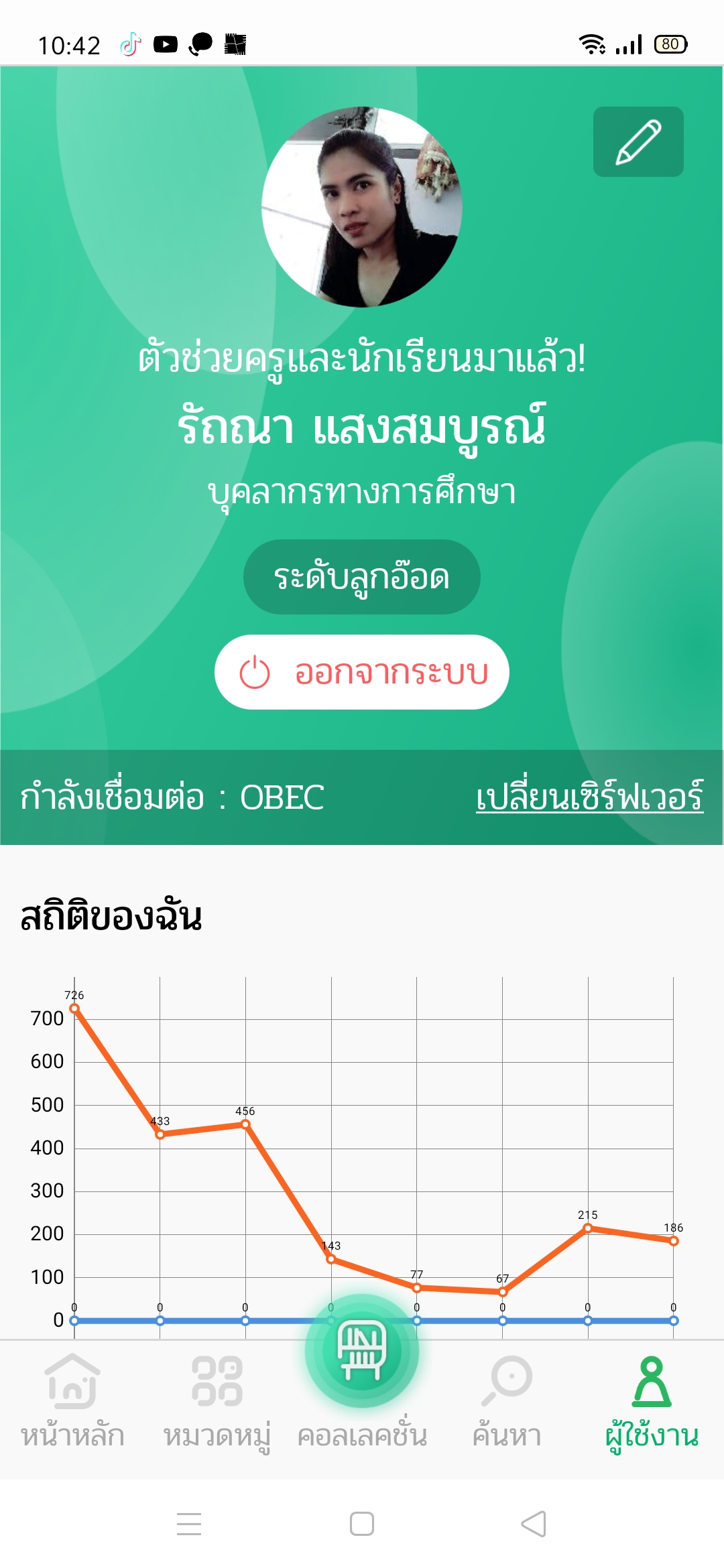Open the หมวดหมู่ categories tab
Image resolution: width=724 pixels, height=1568 pixels.
[217, 1400]
